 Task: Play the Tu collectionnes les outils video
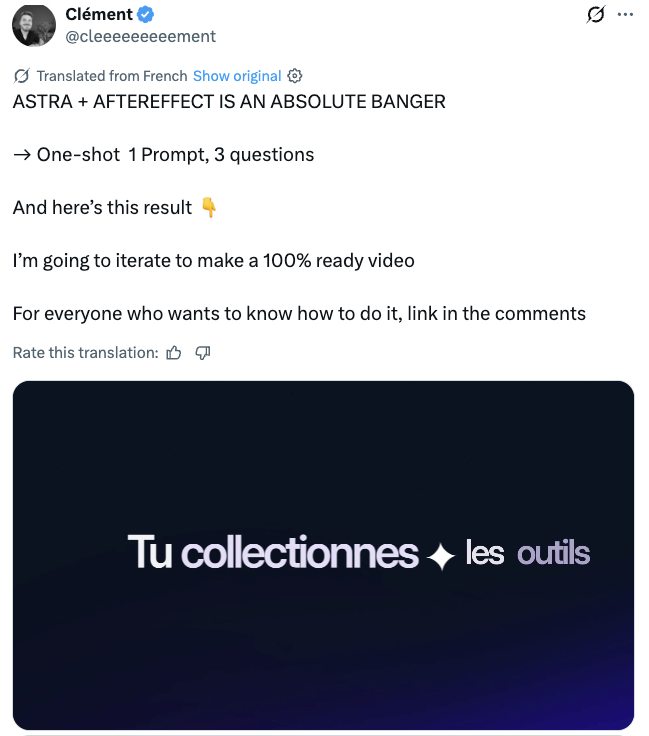(x=323, y=555)
